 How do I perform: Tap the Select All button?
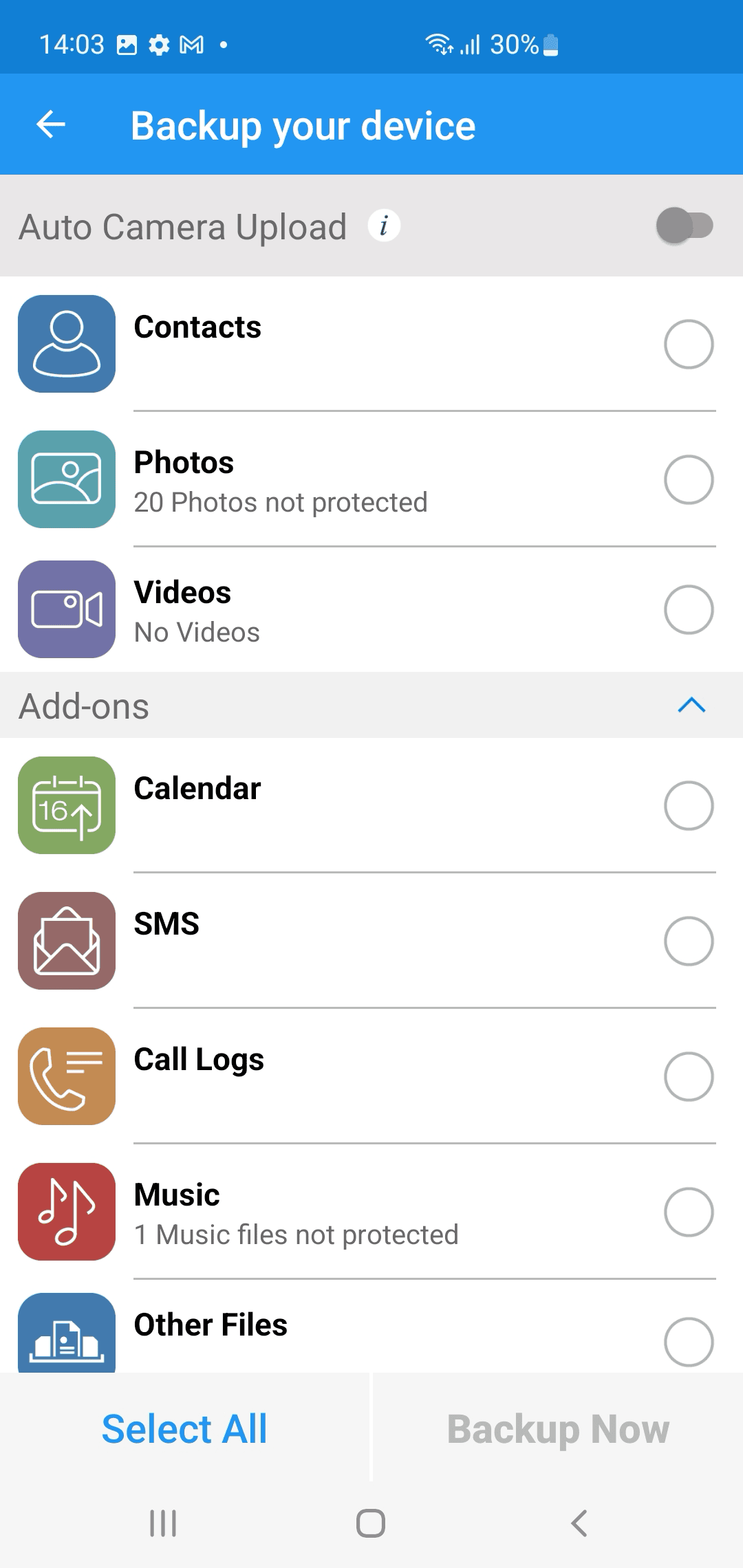coord(184,1428)
